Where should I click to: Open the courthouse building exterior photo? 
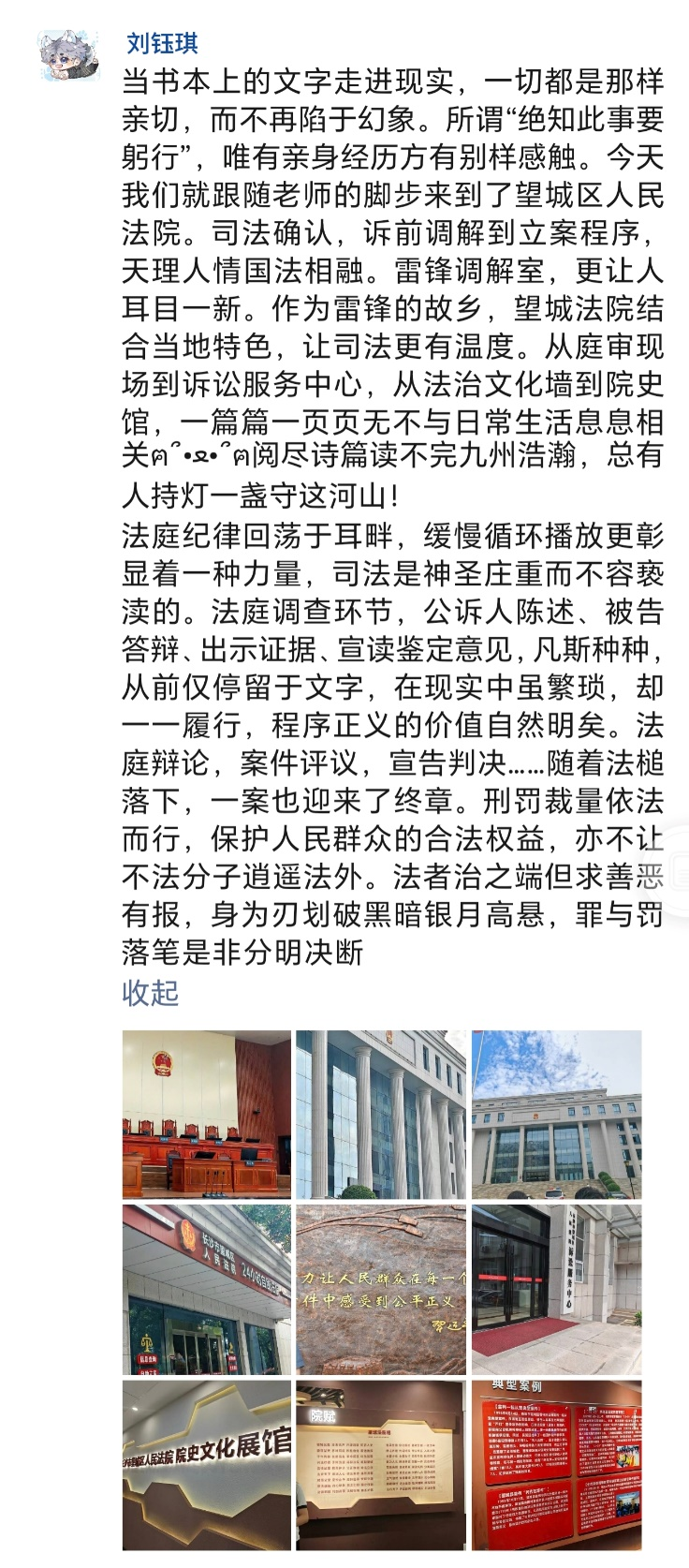tap(556, 1115)
